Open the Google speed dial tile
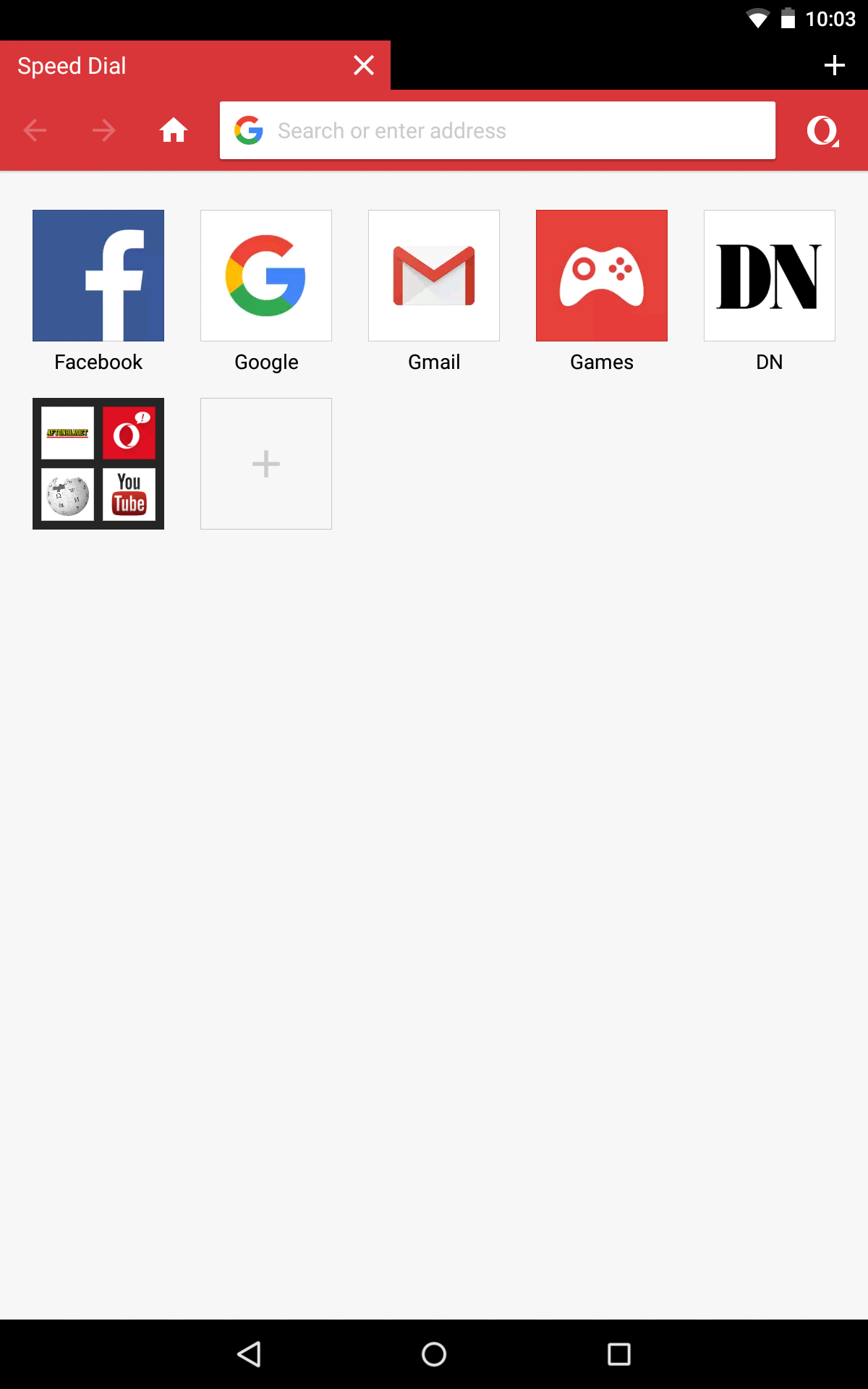This screenshot has width=868, height=1389. (265, 275)
